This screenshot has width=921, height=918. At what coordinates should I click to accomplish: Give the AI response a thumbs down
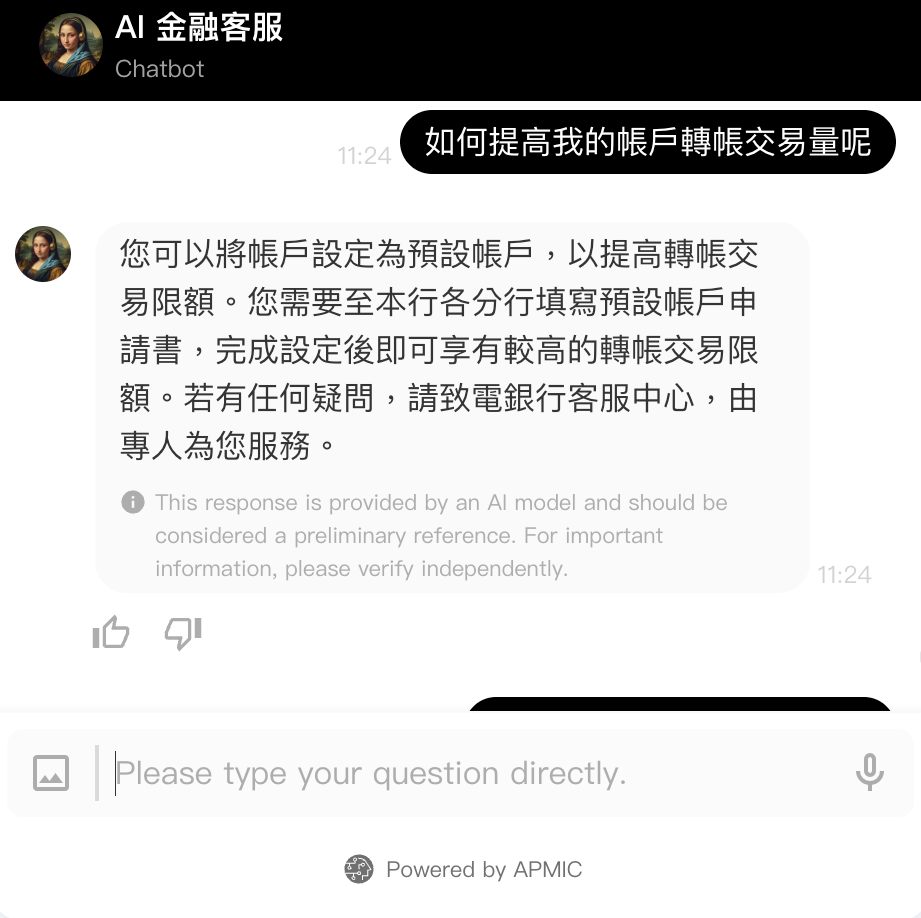click(183, 633)
